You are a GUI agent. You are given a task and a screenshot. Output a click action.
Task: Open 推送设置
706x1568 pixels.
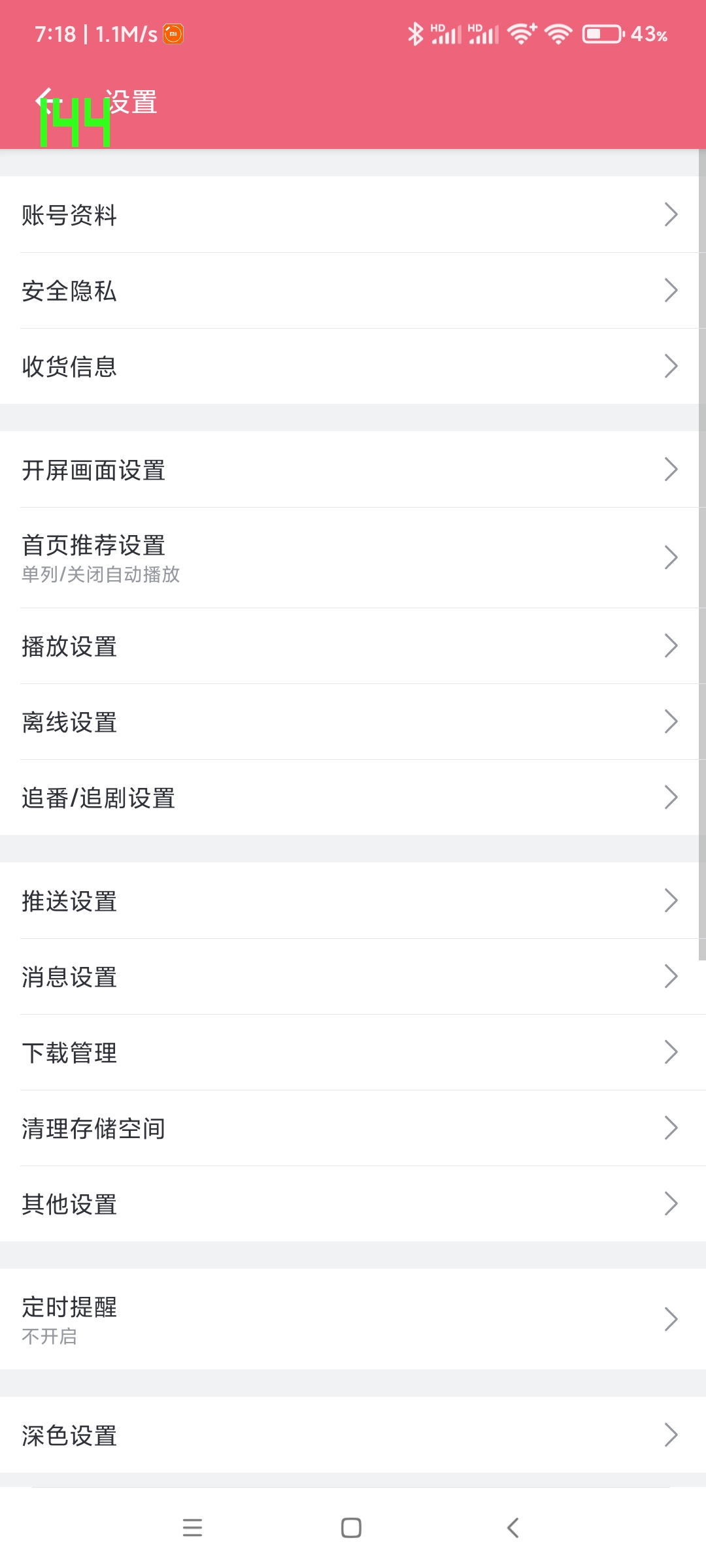353,900
